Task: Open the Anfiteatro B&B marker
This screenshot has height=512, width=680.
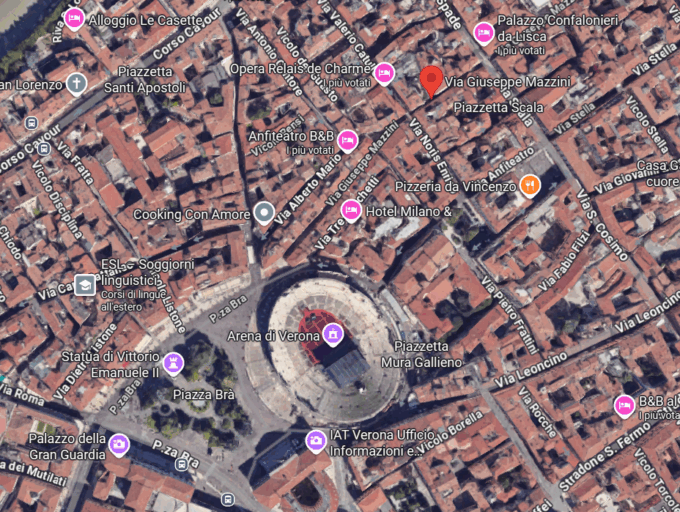Action: point(347,139)
